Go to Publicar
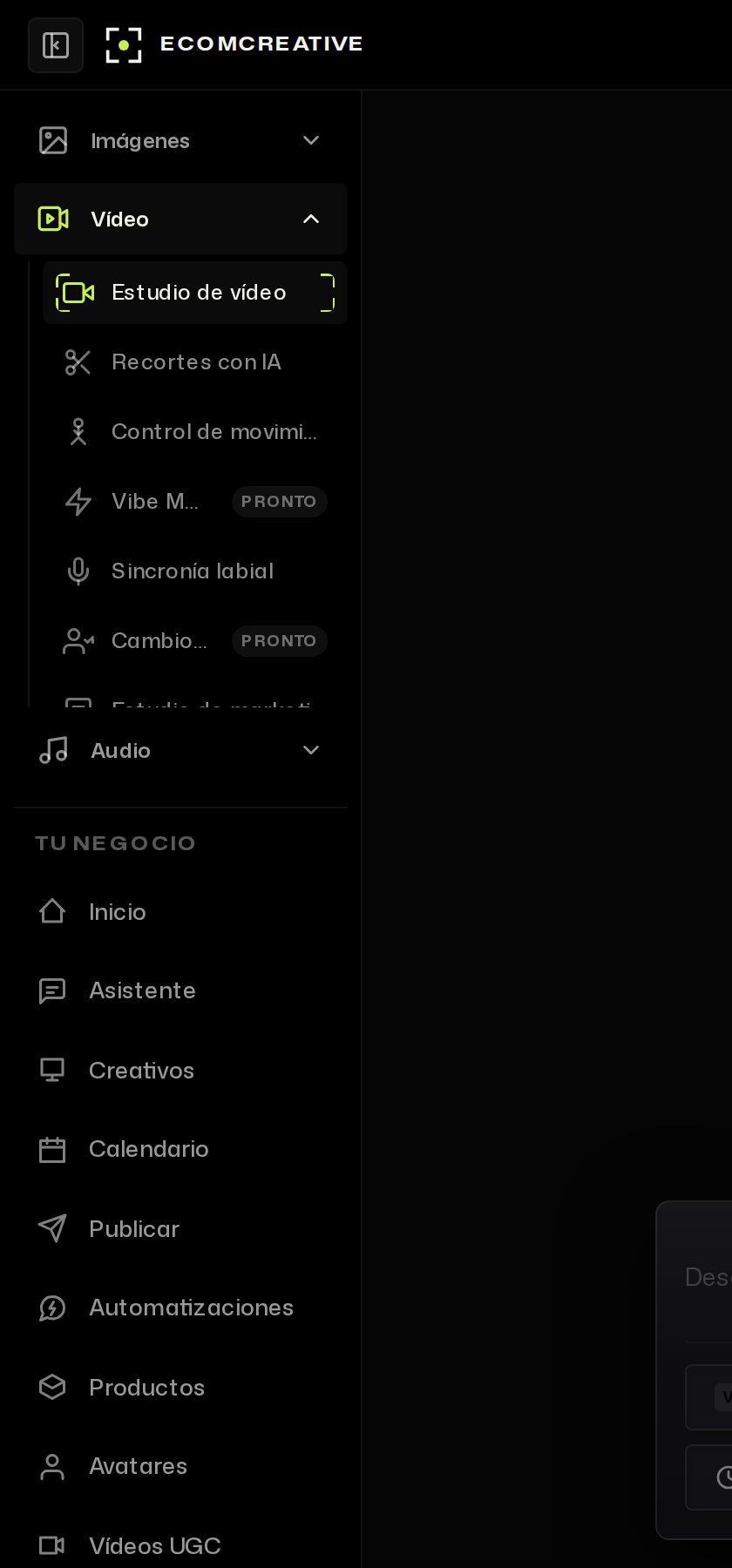Viewport: 732px width, 1568px height. click(180, 1229)
